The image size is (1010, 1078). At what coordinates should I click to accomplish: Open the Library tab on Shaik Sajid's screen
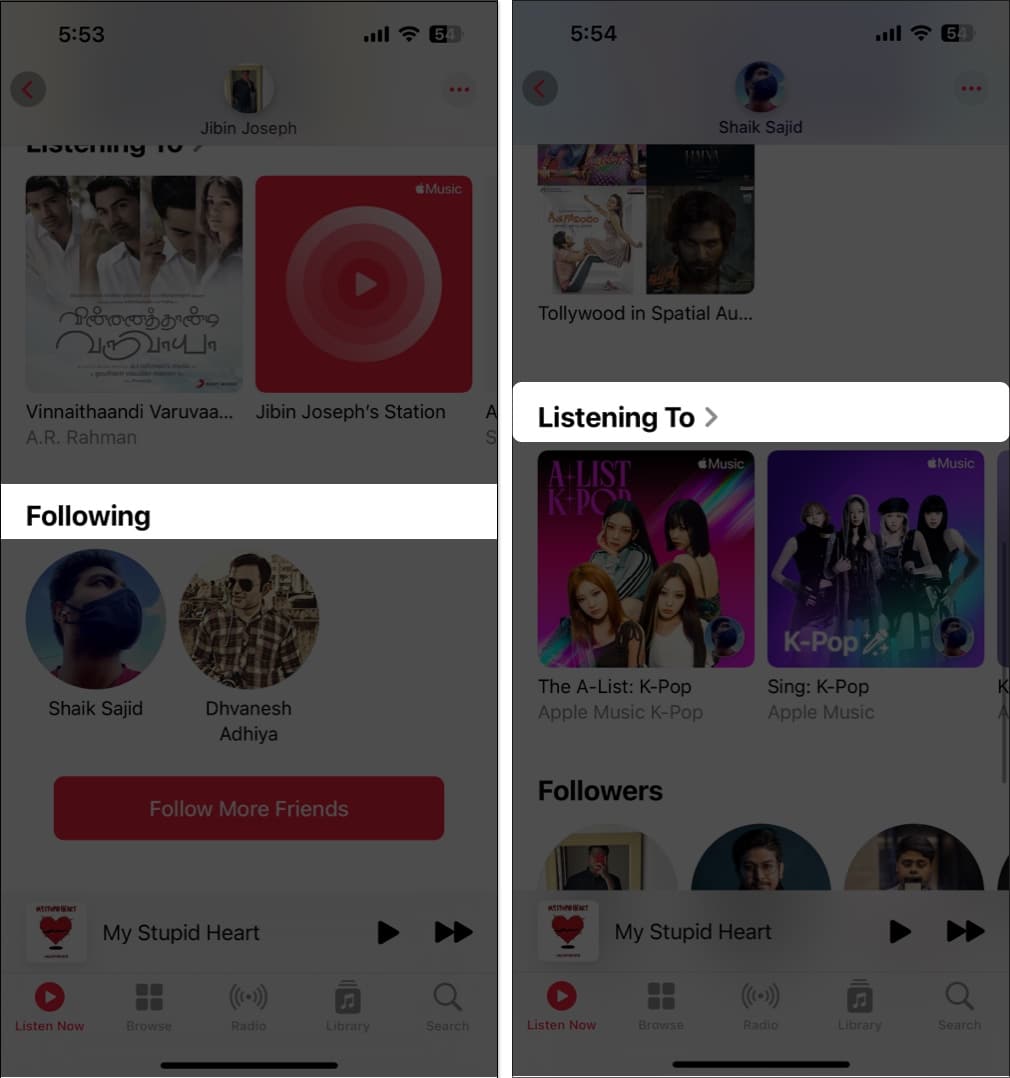click(x=860, y=1005)
